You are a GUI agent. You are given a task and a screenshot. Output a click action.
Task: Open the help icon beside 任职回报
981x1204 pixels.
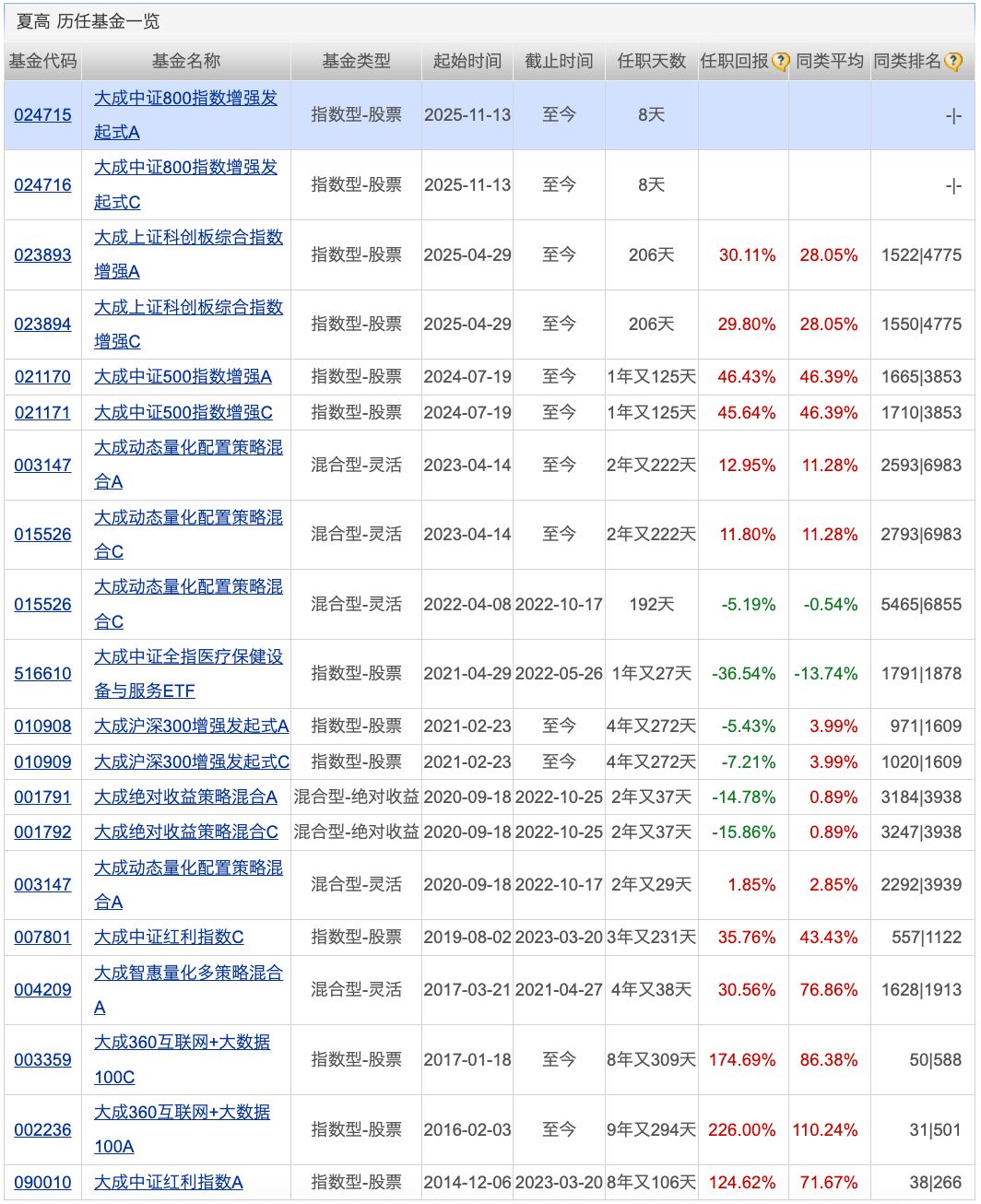point(781,62)
